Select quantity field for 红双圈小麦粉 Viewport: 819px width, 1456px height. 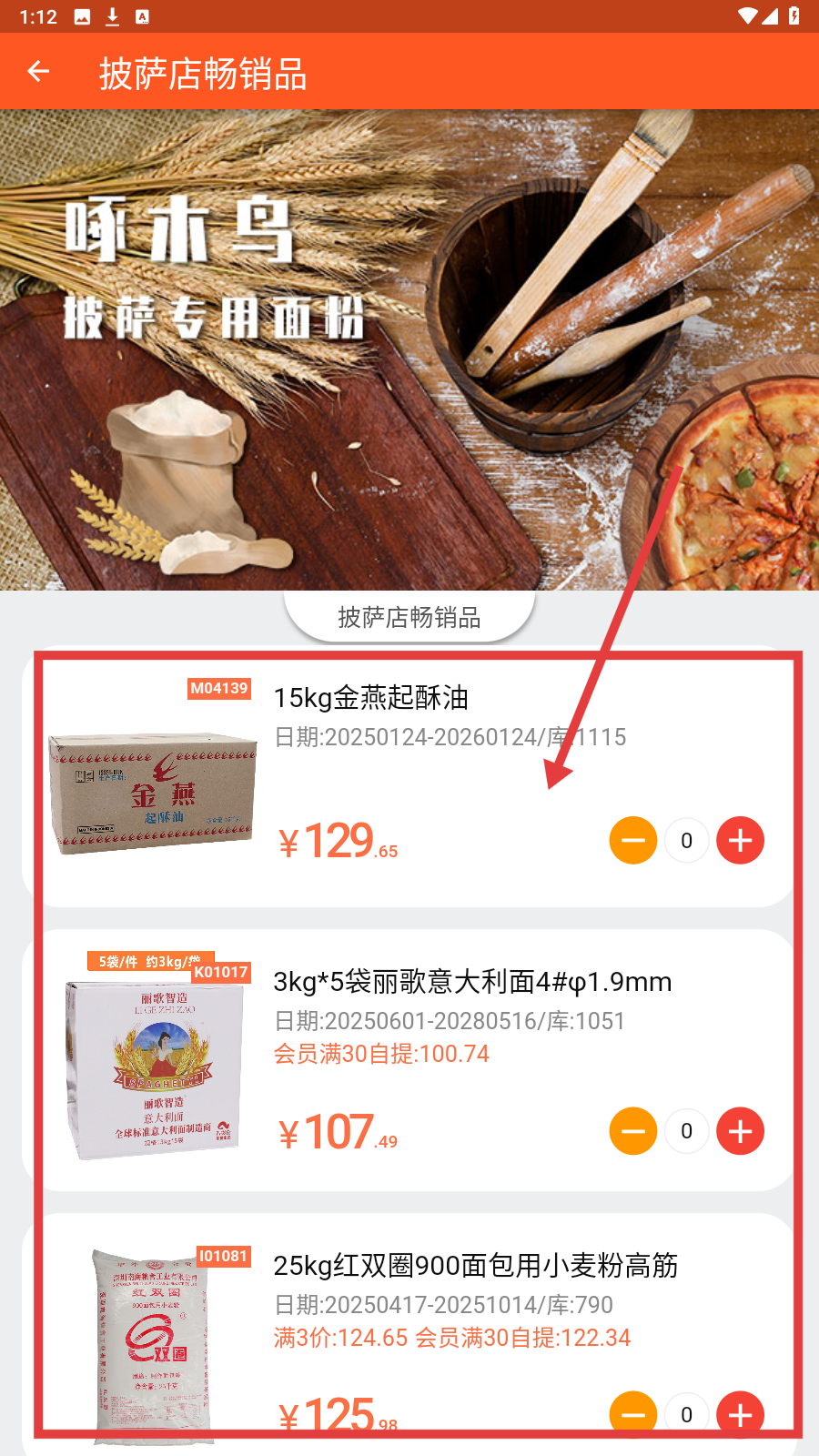pyautogui.click(x=687, y=1414)
